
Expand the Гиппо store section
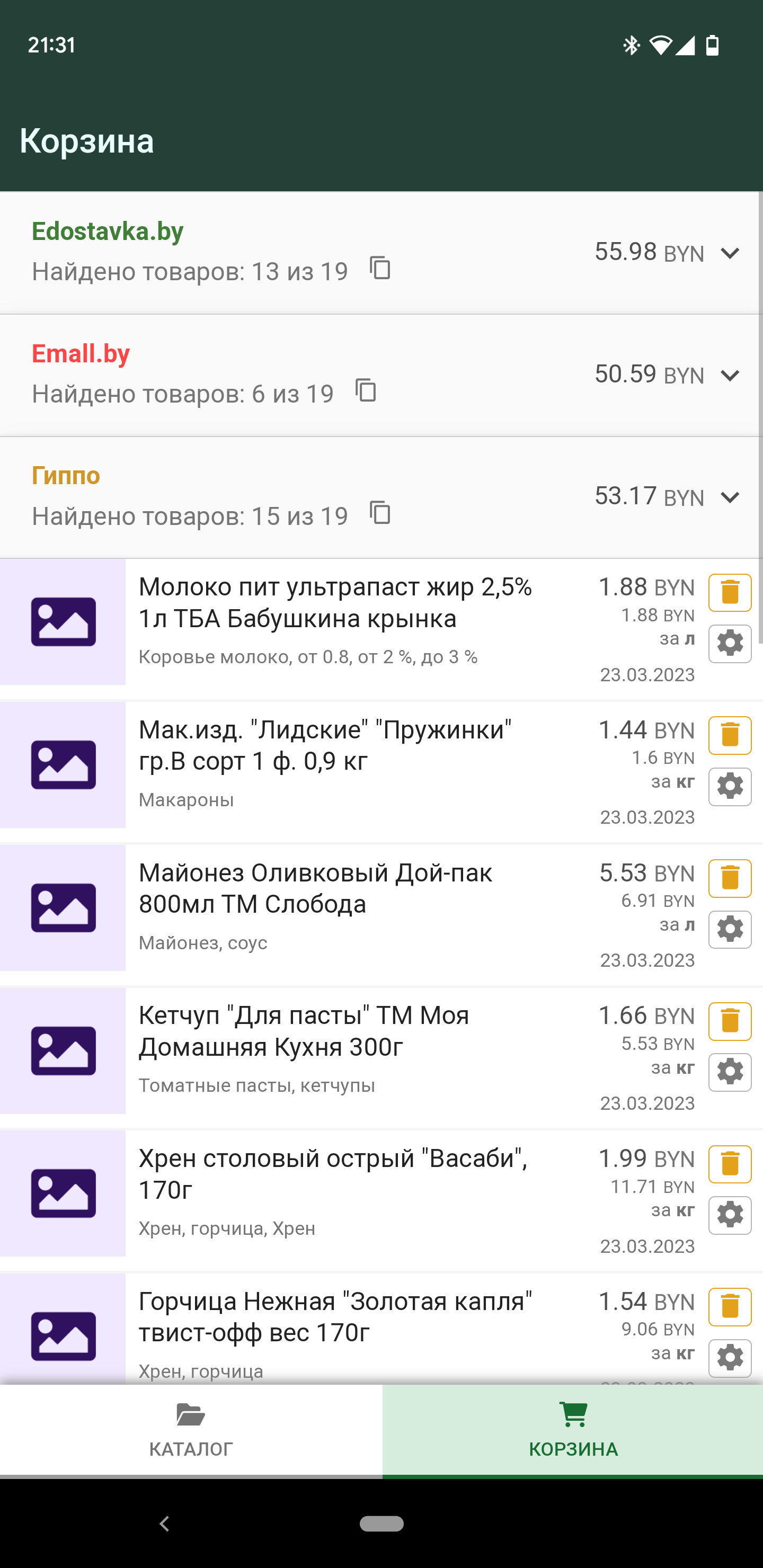[730, 498]
